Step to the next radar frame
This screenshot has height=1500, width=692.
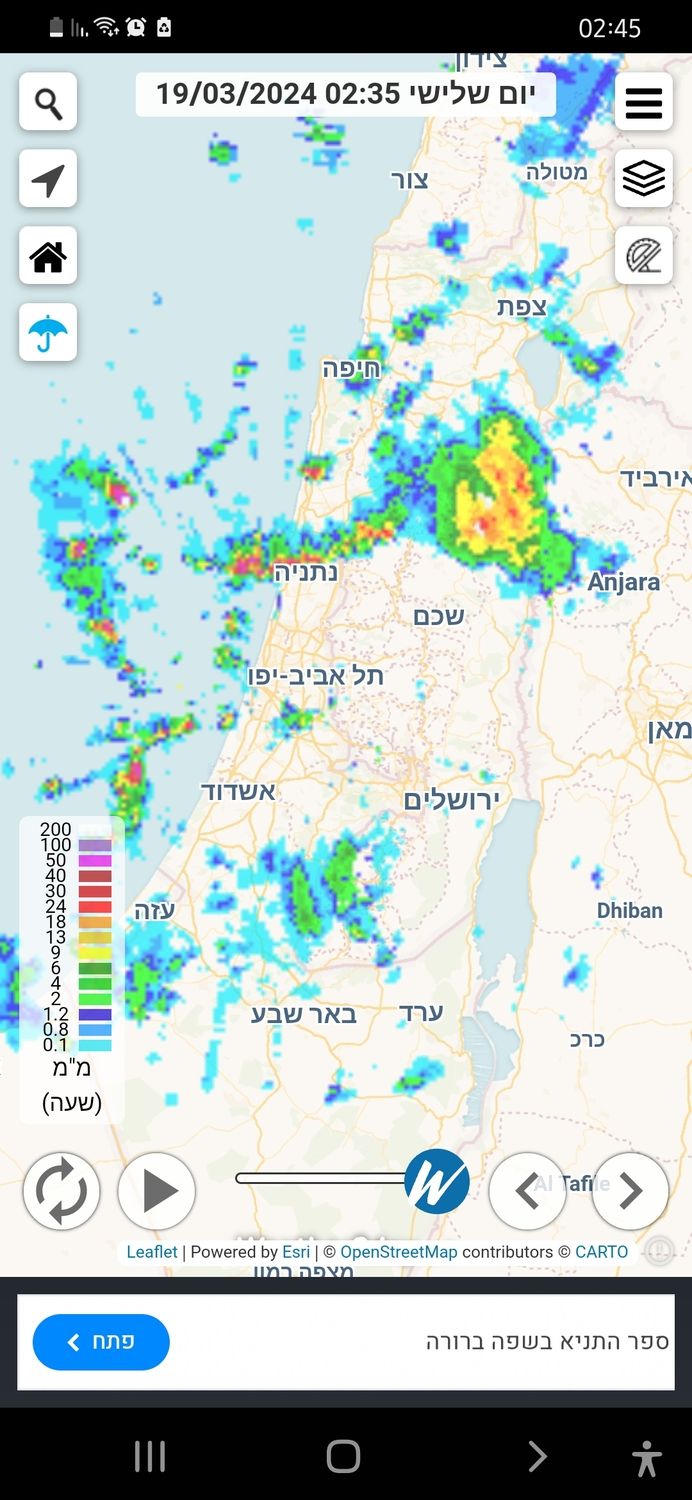(630, 1191)
